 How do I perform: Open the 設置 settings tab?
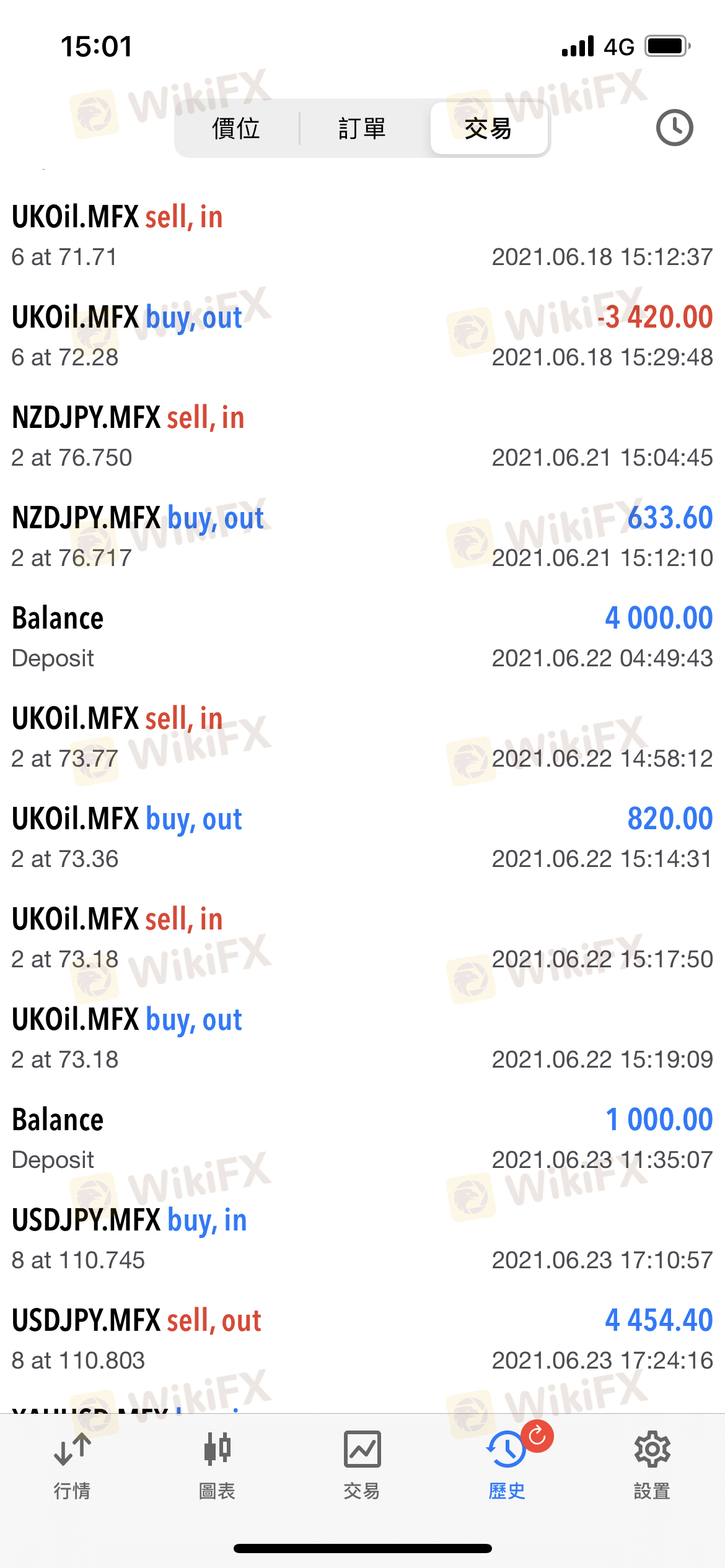[652, 1465]
